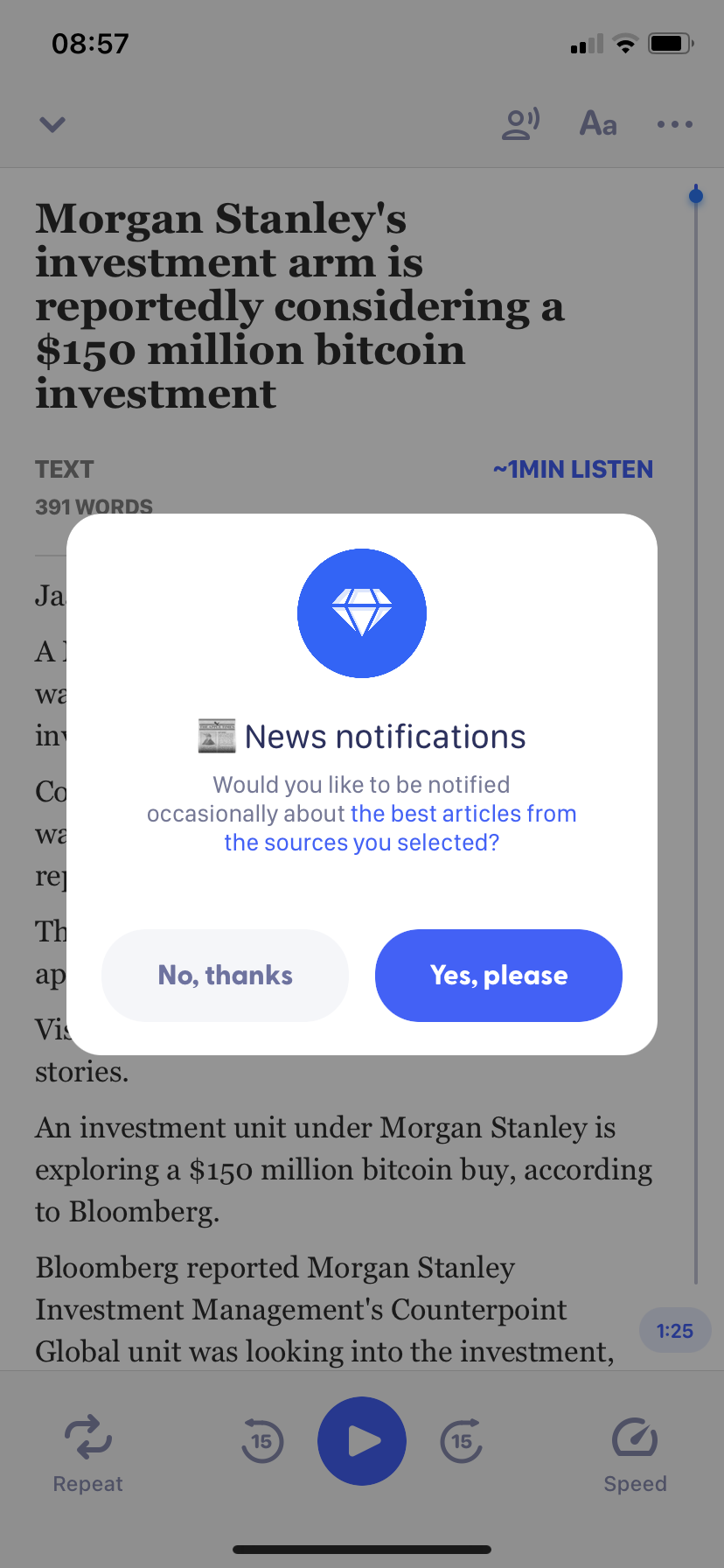This screenshot has height=1568, width=724.
Task: Open the three-dot more options menu
Action: click(x=674, y=124)
